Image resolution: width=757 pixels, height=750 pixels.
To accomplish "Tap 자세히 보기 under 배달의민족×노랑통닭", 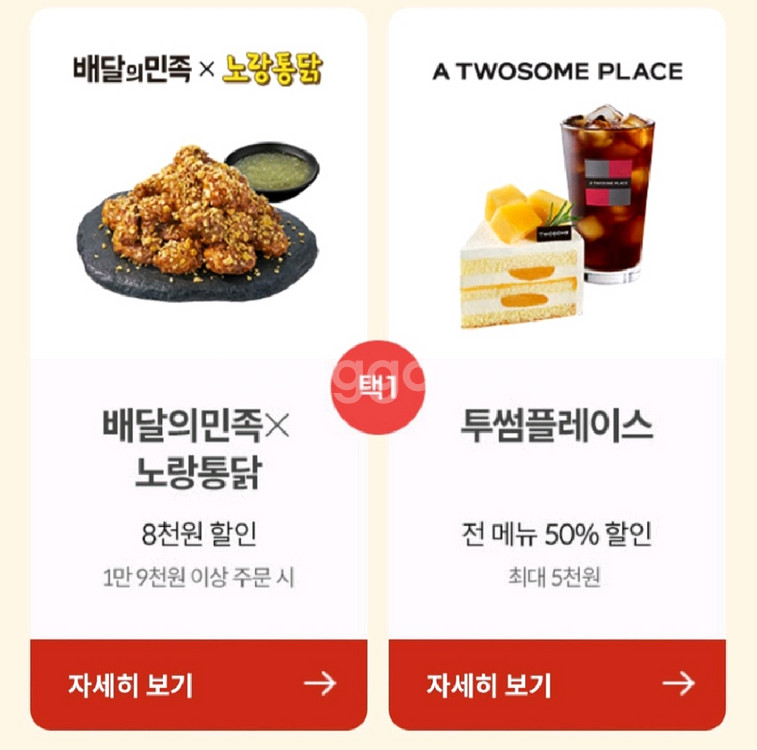I will [x=198, y=684].
